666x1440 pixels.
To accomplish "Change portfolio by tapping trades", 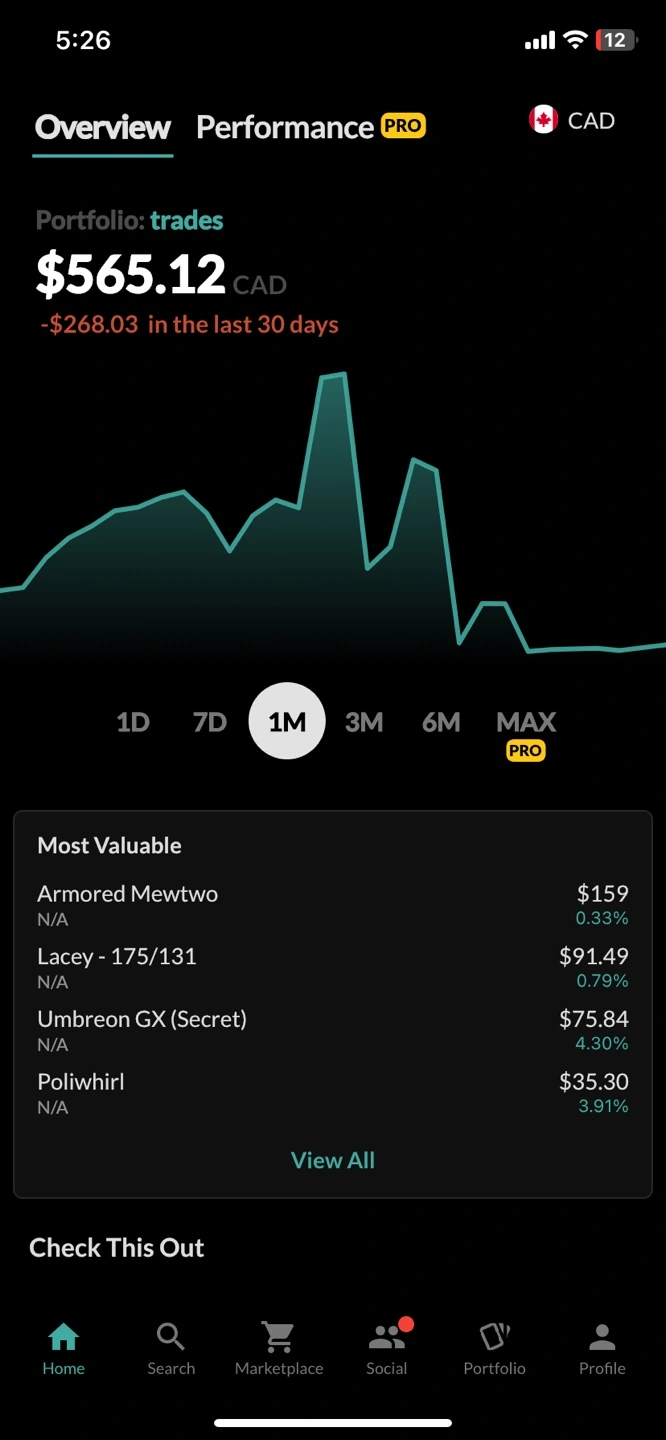I will [x=187, y=221].
